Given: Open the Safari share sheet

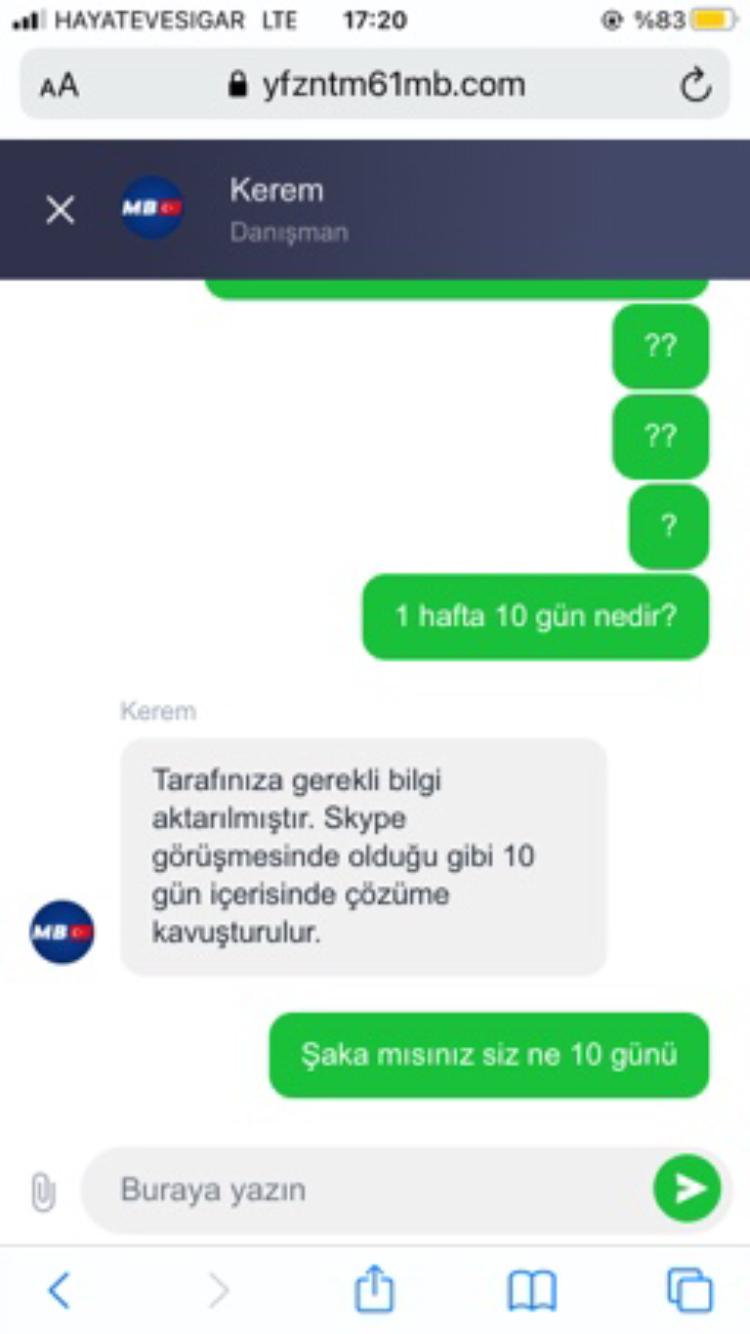Looking at the screenshot, I should pos(374,1288).
